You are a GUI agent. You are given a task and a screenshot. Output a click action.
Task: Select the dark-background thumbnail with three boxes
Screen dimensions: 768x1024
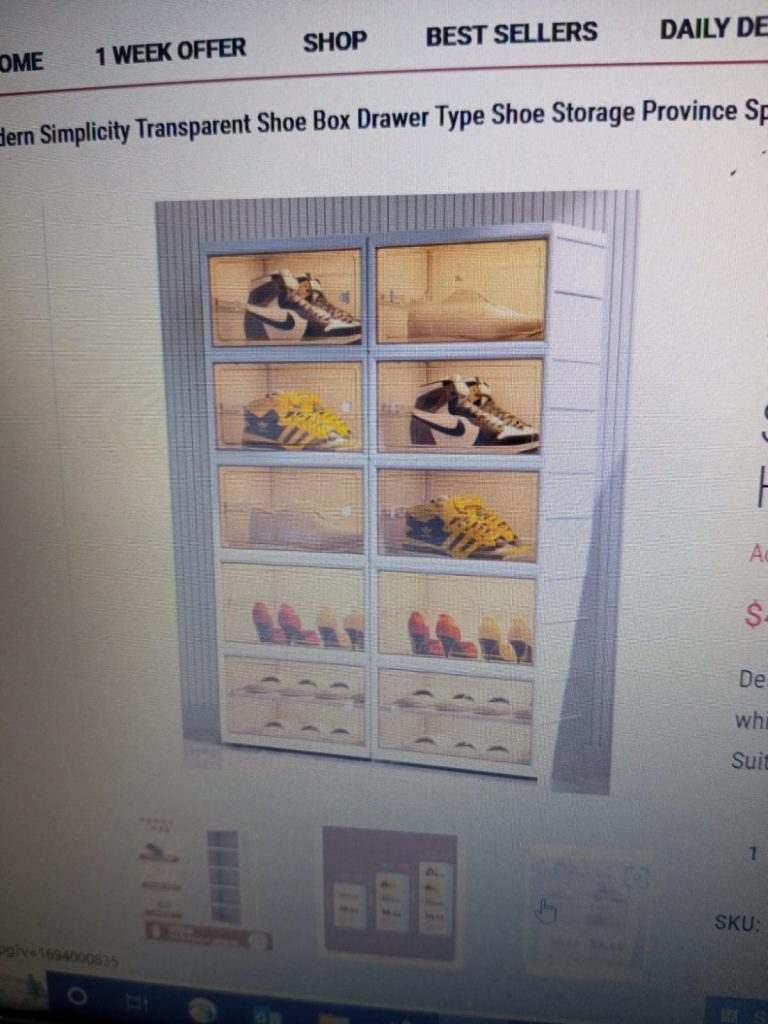(390, 894)
